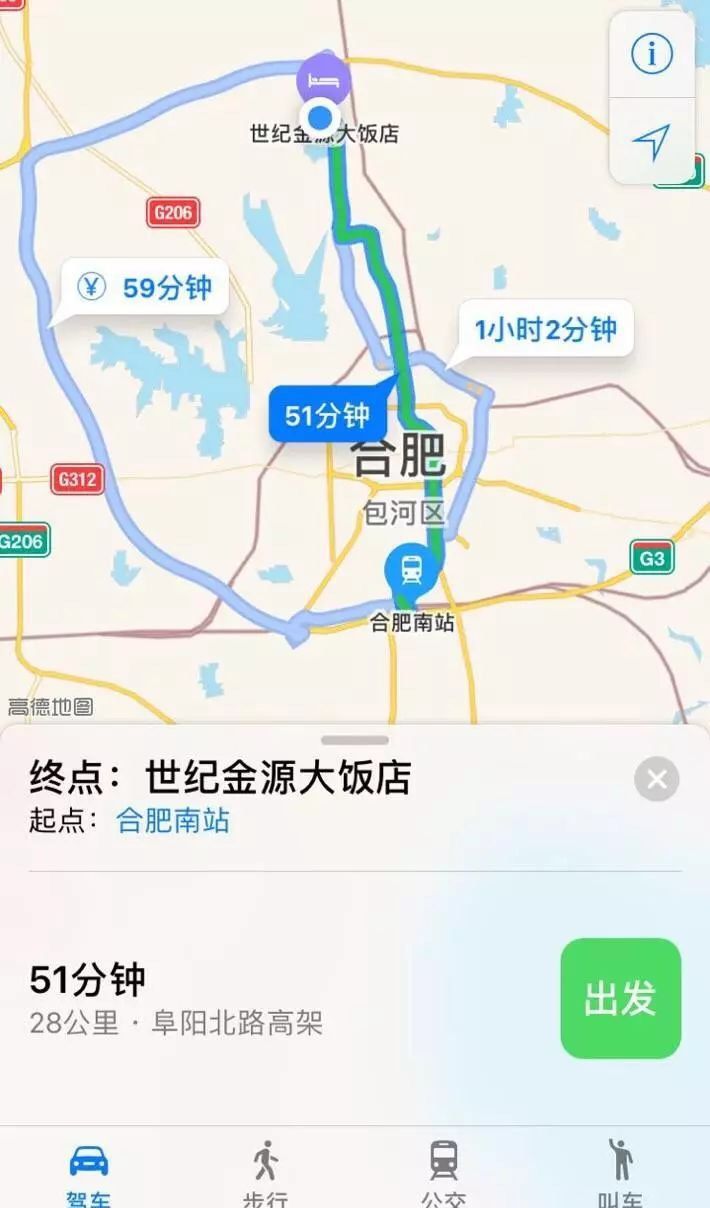Tap the 世纪金源大饭店 hotel pin
This screenshot has width=710, height=1208.
323,78
